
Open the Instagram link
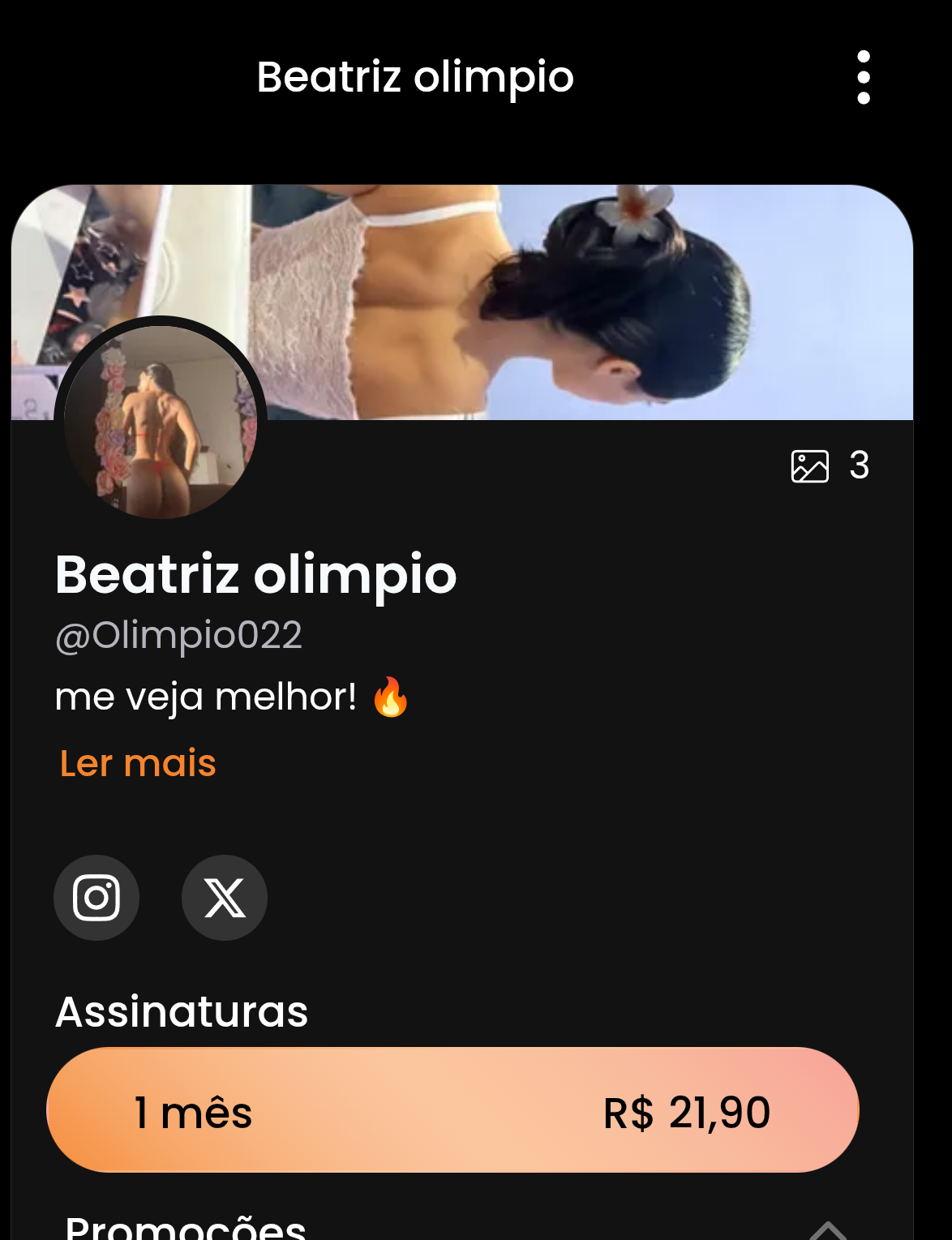(x=96, y=898)
